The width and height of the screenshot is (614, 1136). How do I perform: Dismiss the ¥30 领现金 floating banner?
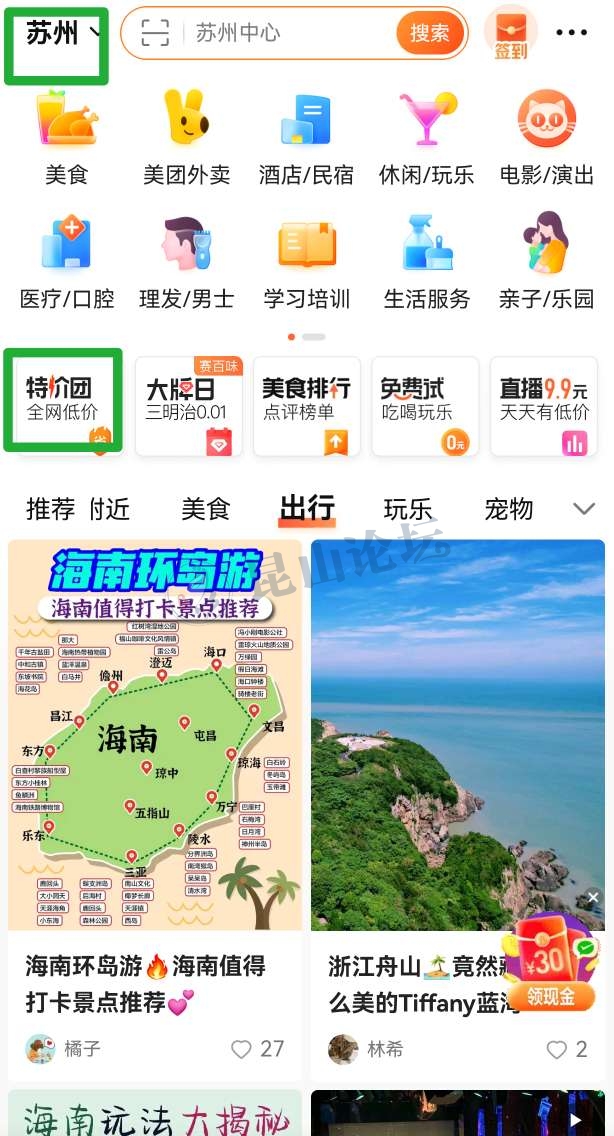(x=593, y=899)
